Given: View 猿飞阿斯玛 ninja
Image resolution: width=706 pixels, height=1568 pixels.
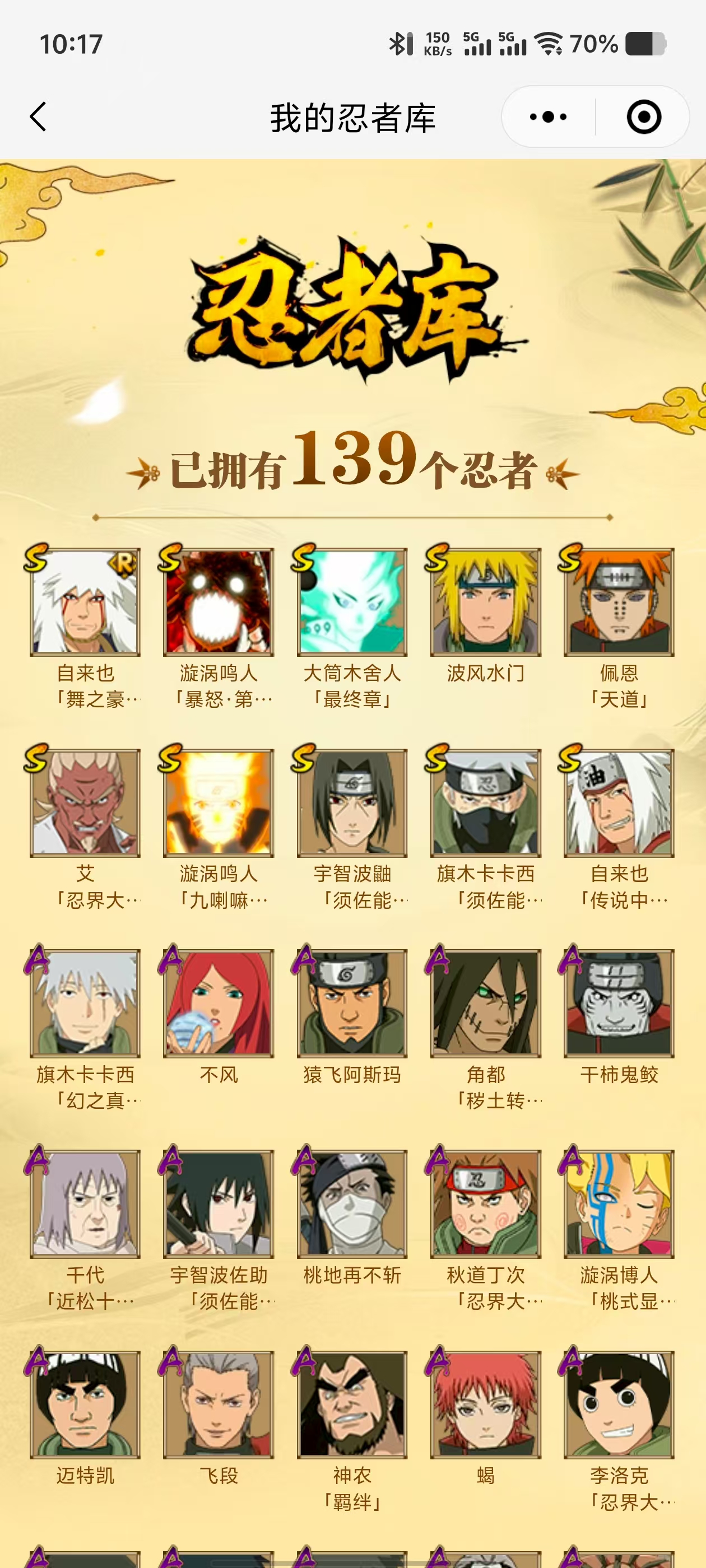Looking at the screenshot, I should pyautogui.click(x=352, y=1003).
